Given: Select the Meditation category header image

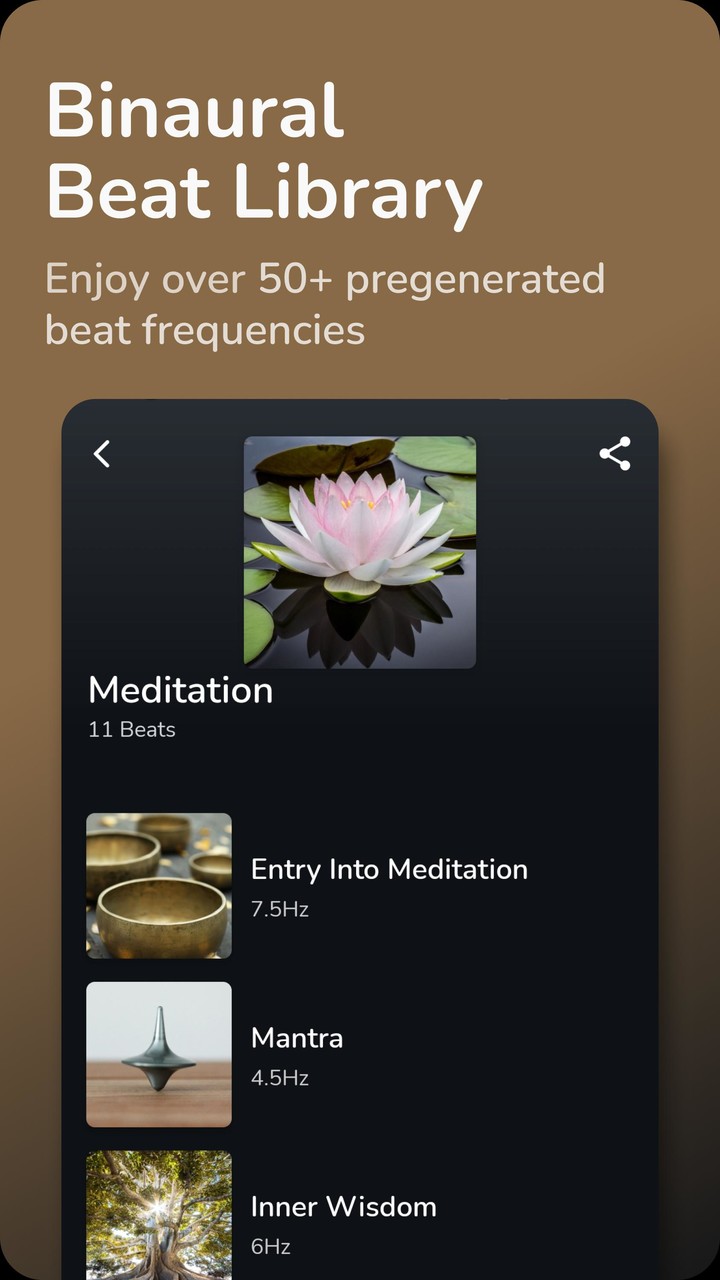Looking at the screenshot, I should pyautogui.click(x=360, y=550).
